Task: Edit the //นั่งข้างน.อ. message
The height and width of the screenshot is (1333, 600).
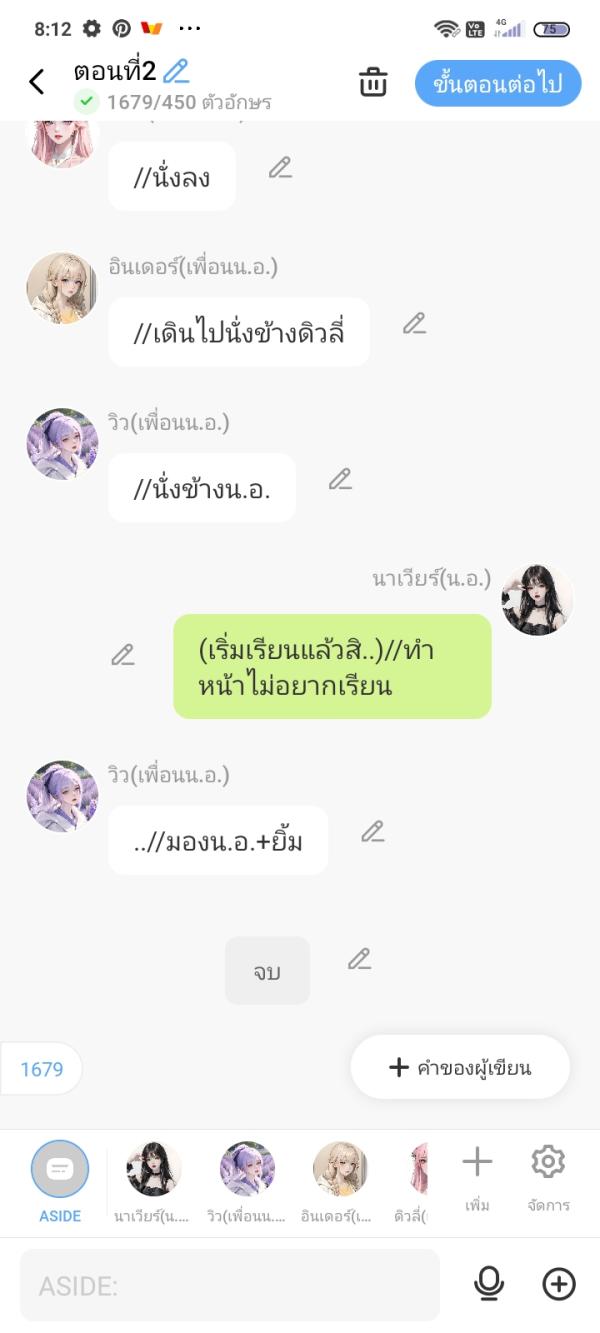Action: (x=340, y=479)
